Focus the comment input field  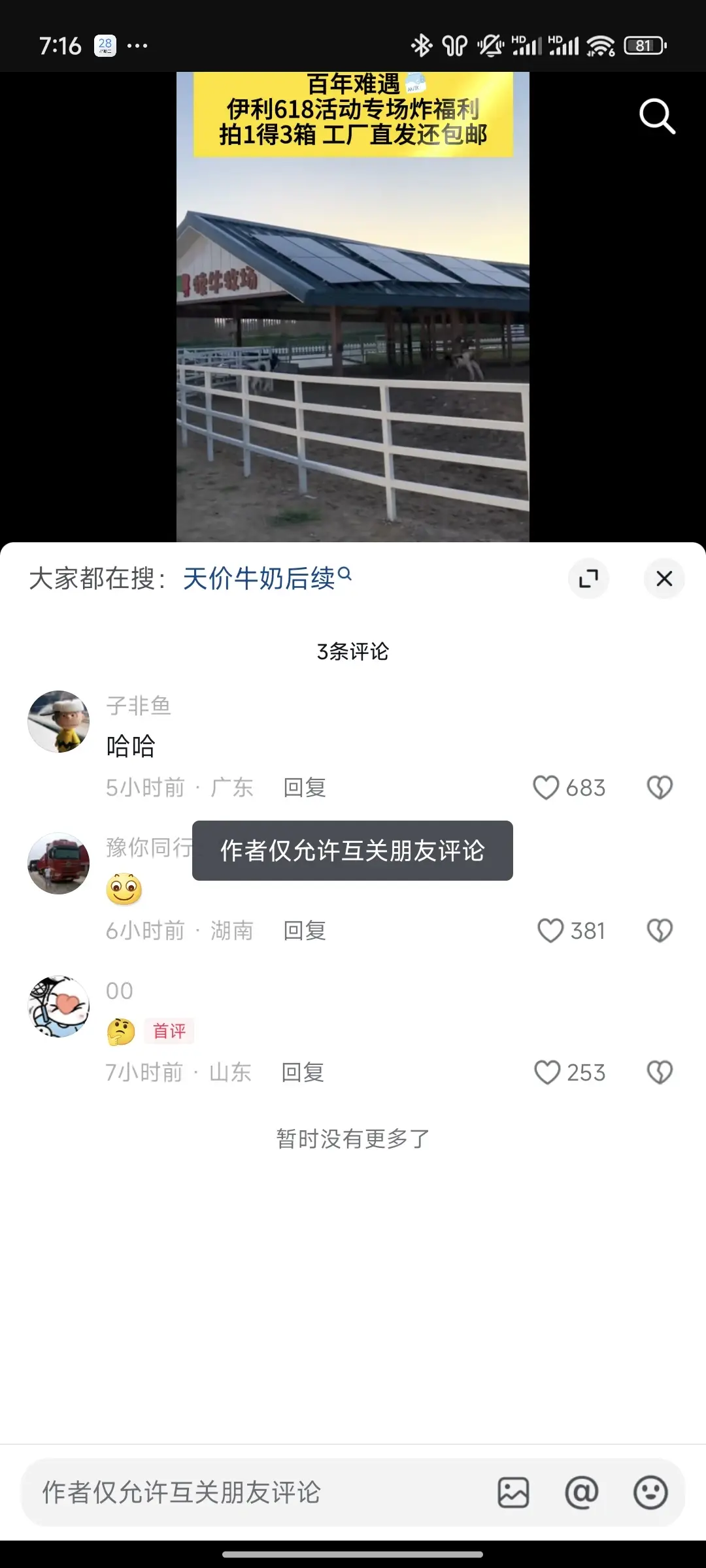248,1492
